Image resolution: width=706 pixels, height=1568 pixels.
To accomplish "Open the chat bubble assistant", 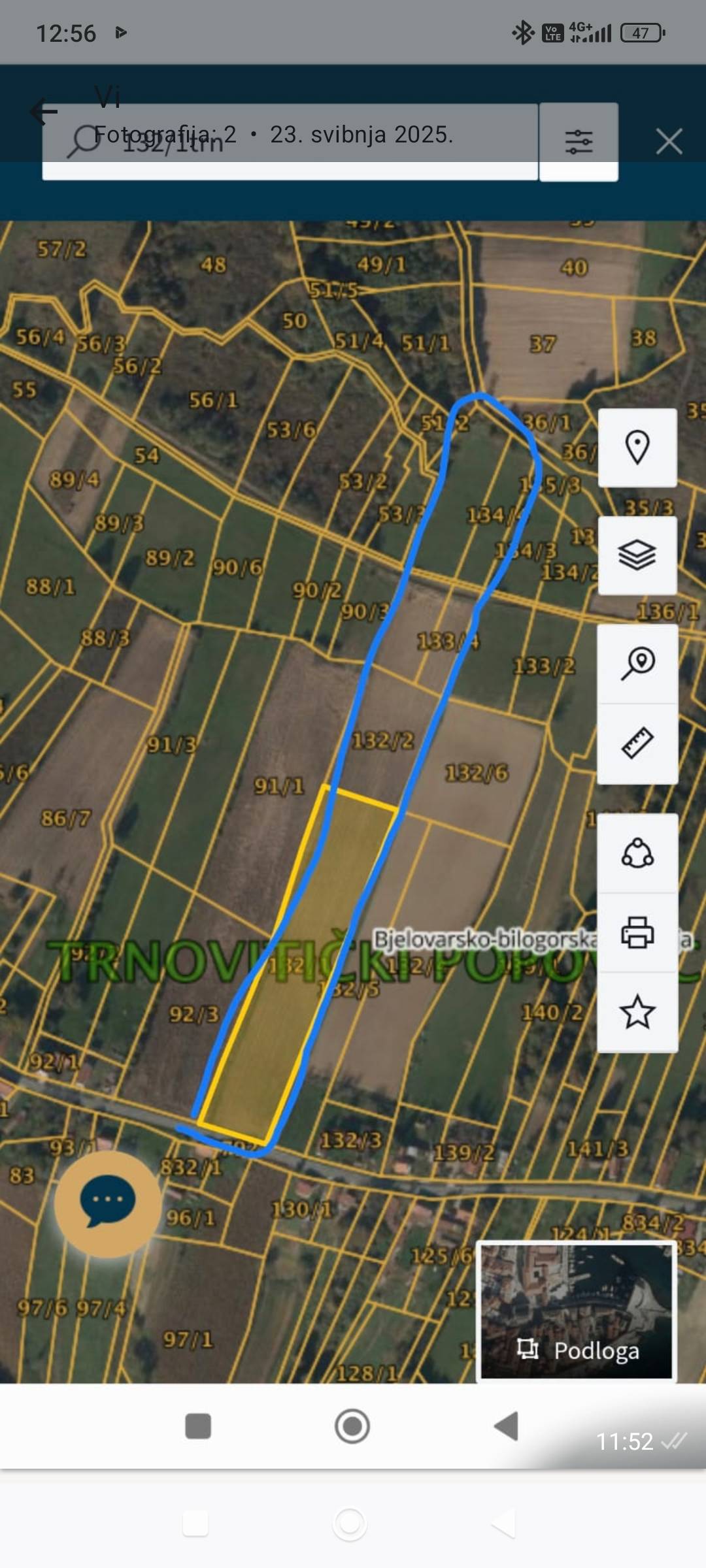I will pyautogui.click(x=108, y=1201).
